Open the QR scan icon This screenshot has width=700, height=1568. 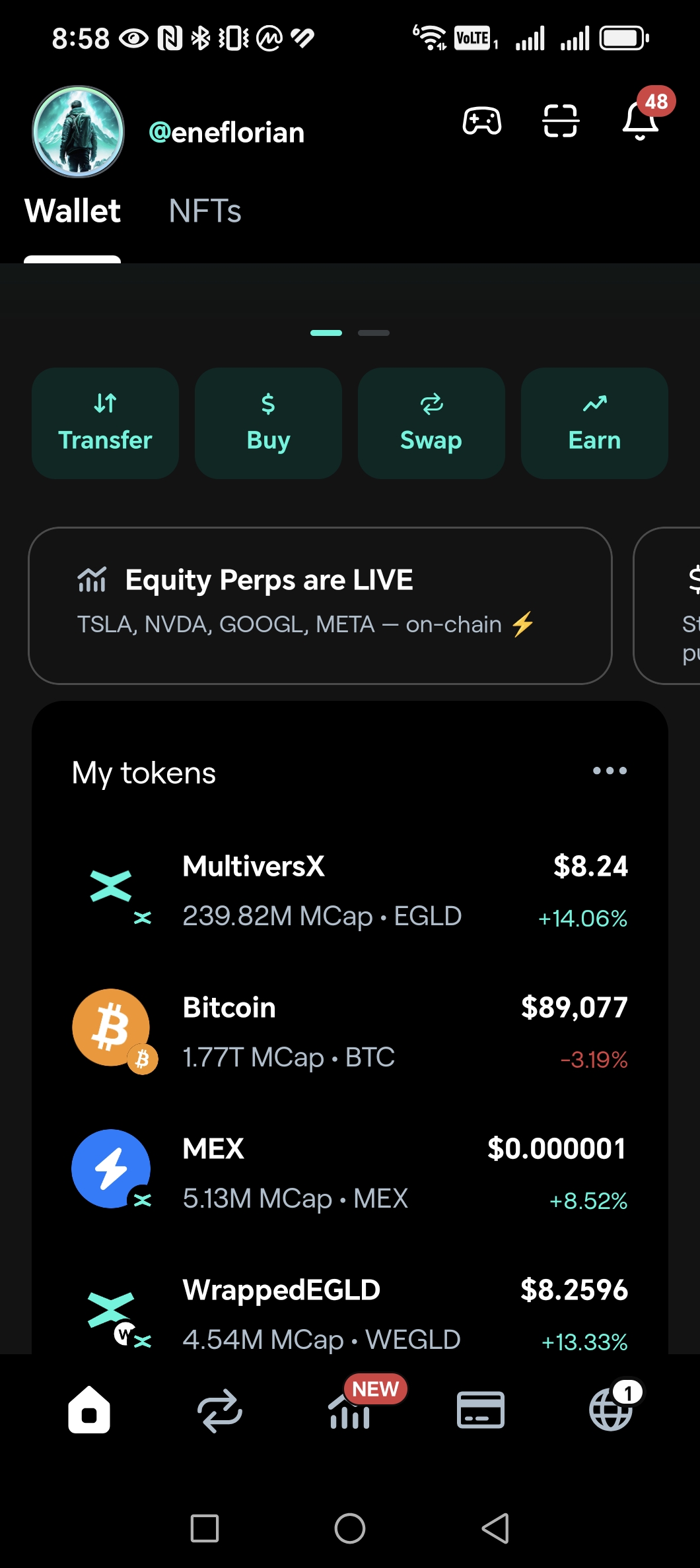pyautogui.click(x=561, y=121)
